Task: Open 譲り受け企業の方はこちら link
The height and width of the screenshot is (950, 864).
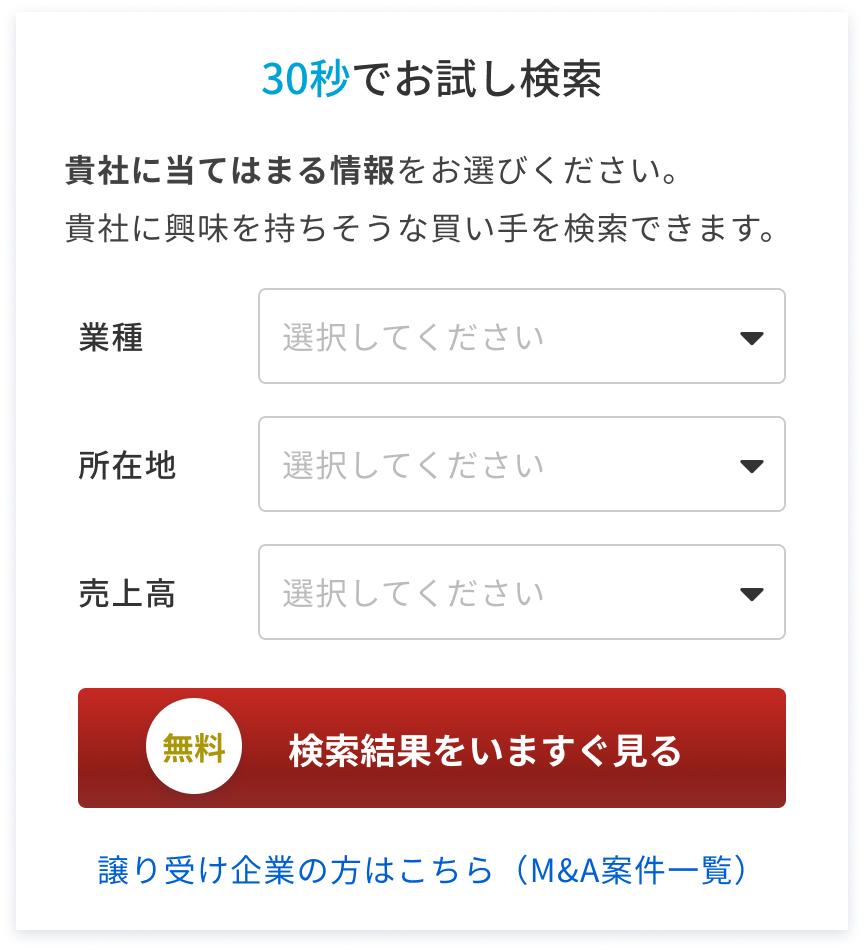Action: (x=423, y=869)
